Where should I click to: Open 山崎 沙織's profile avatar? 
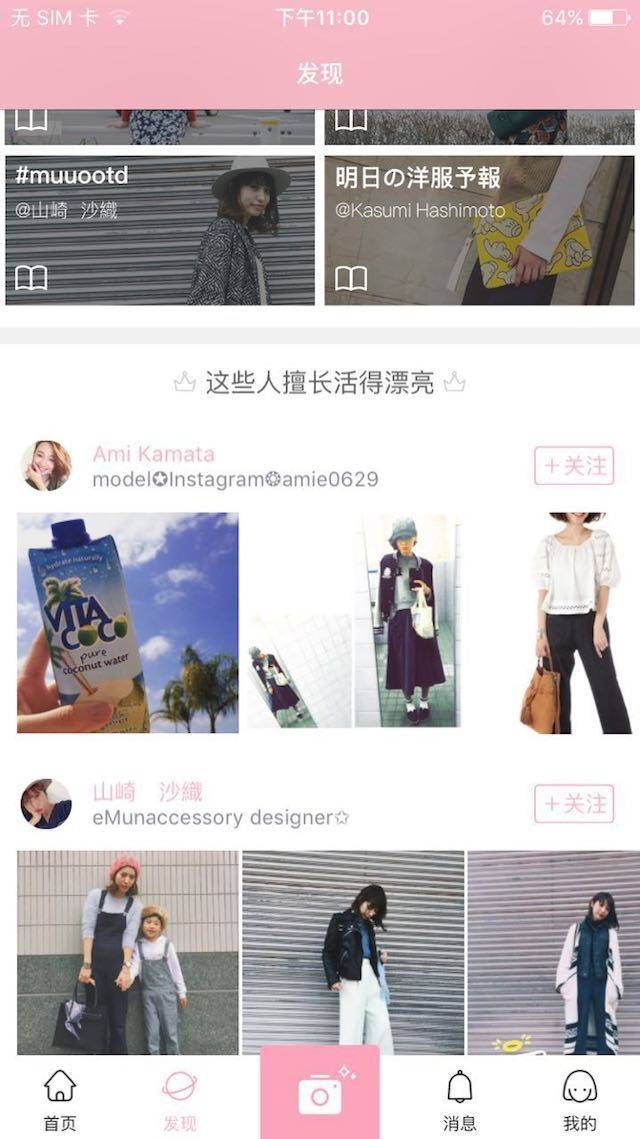point(46,804)
